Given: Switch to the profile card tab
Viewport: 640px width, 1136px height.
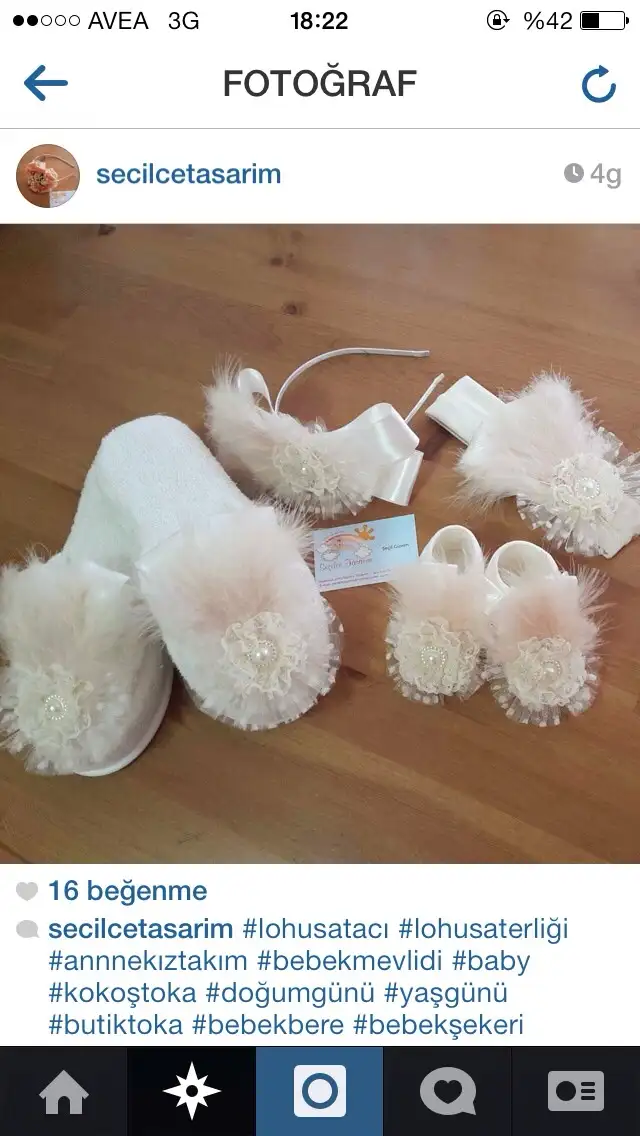Looking at the screenshot, I should coord(575,1092).
